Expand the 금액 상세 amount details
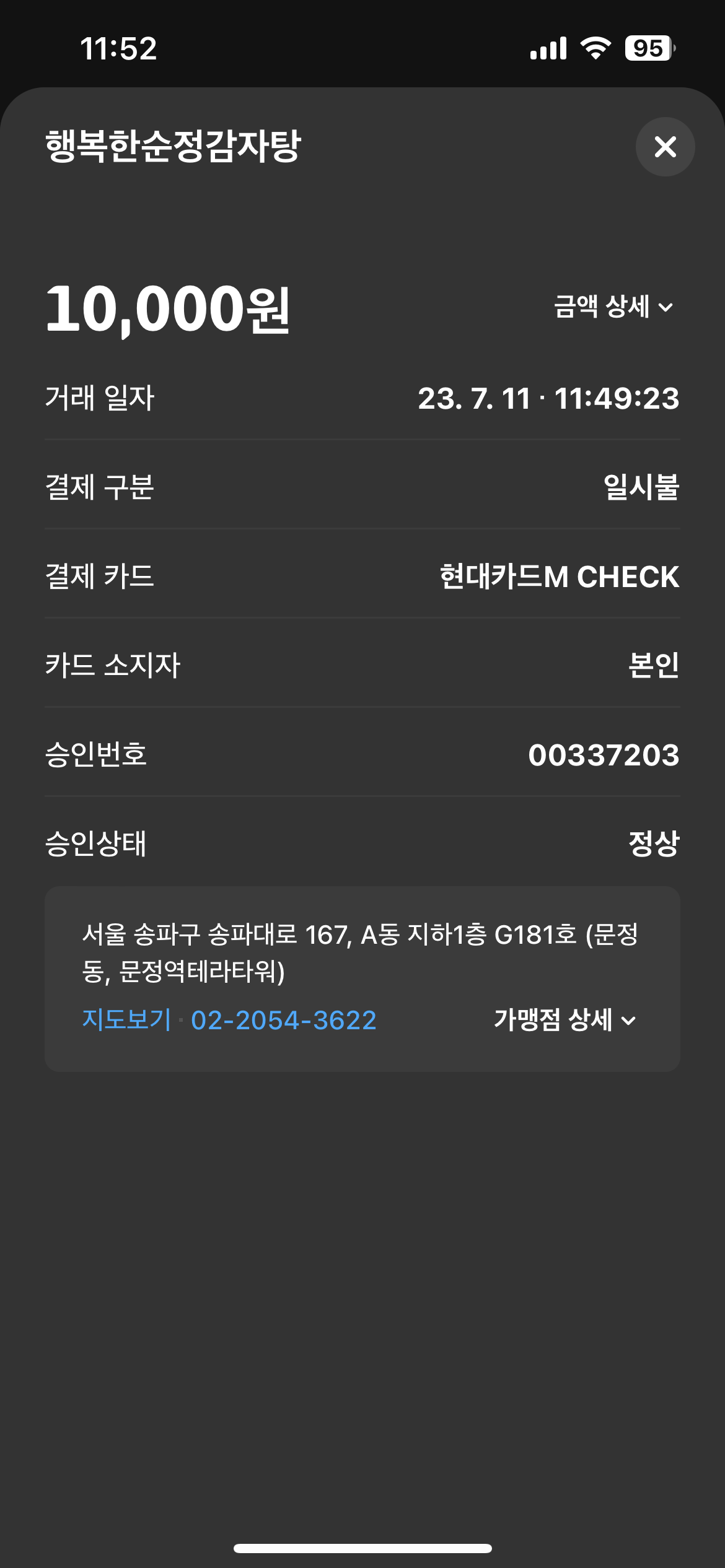 613,307
